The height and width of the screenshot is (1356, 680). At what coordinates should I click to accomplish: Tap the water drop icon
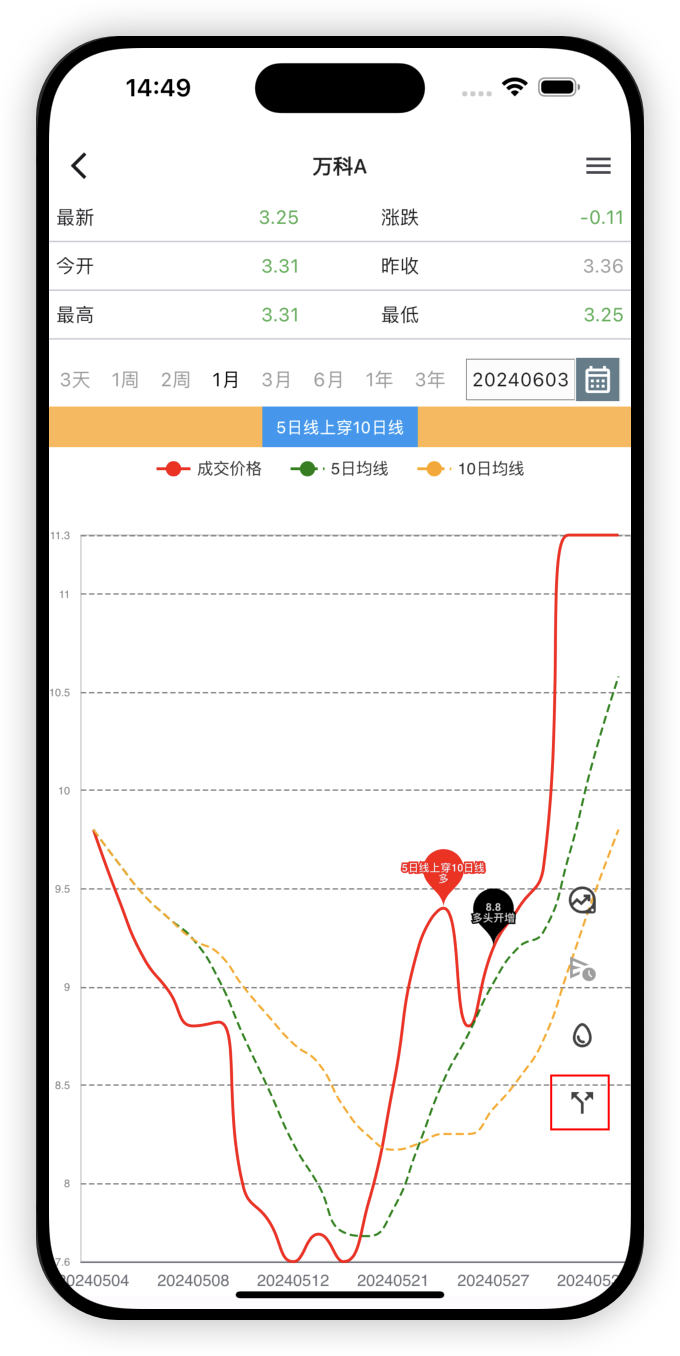pyautogui.click(x=582, y=1035)
